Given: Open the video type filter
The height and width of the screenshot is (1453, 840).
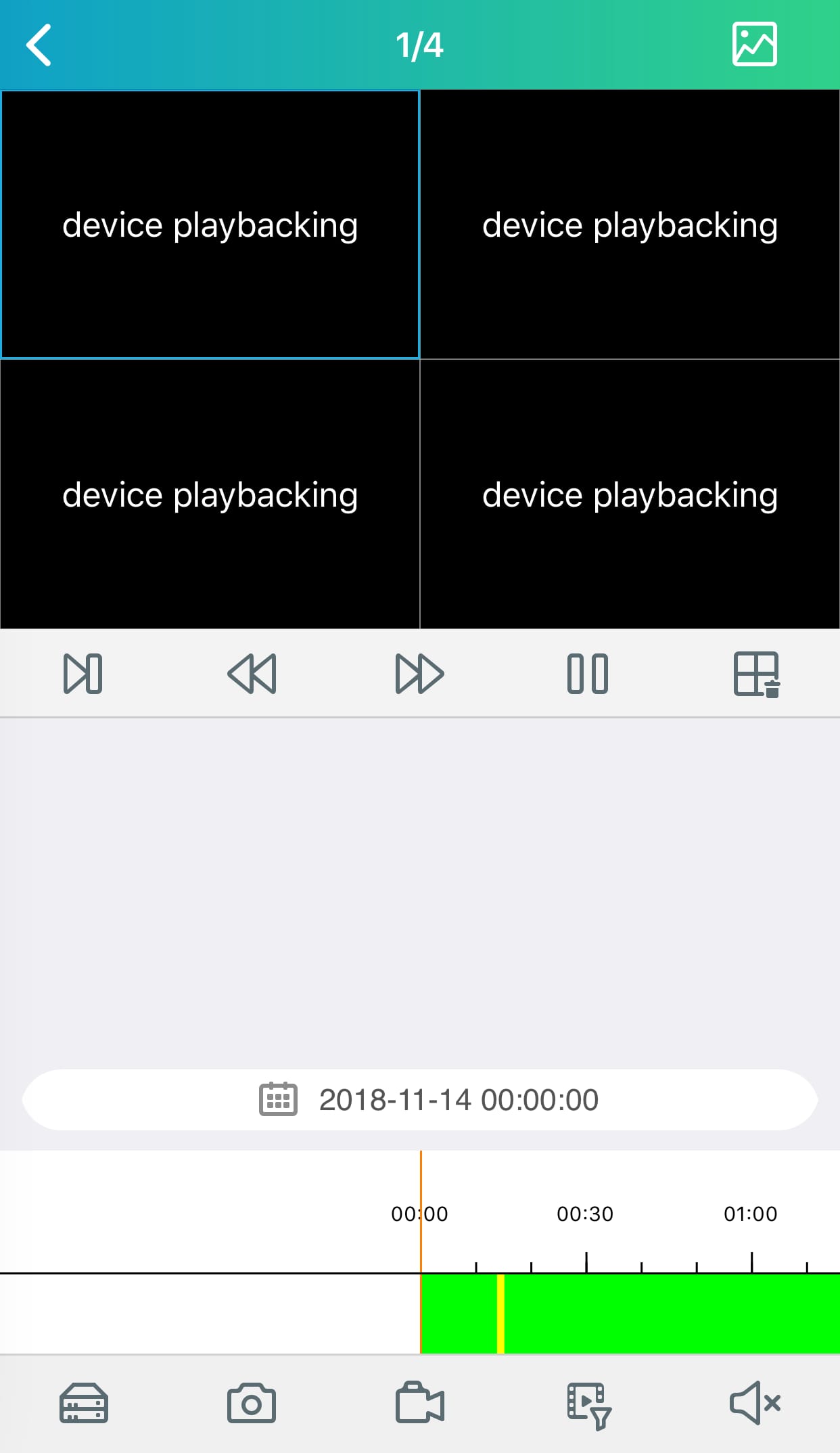Looking at the screenshot, I should [x=588, y=1403].
